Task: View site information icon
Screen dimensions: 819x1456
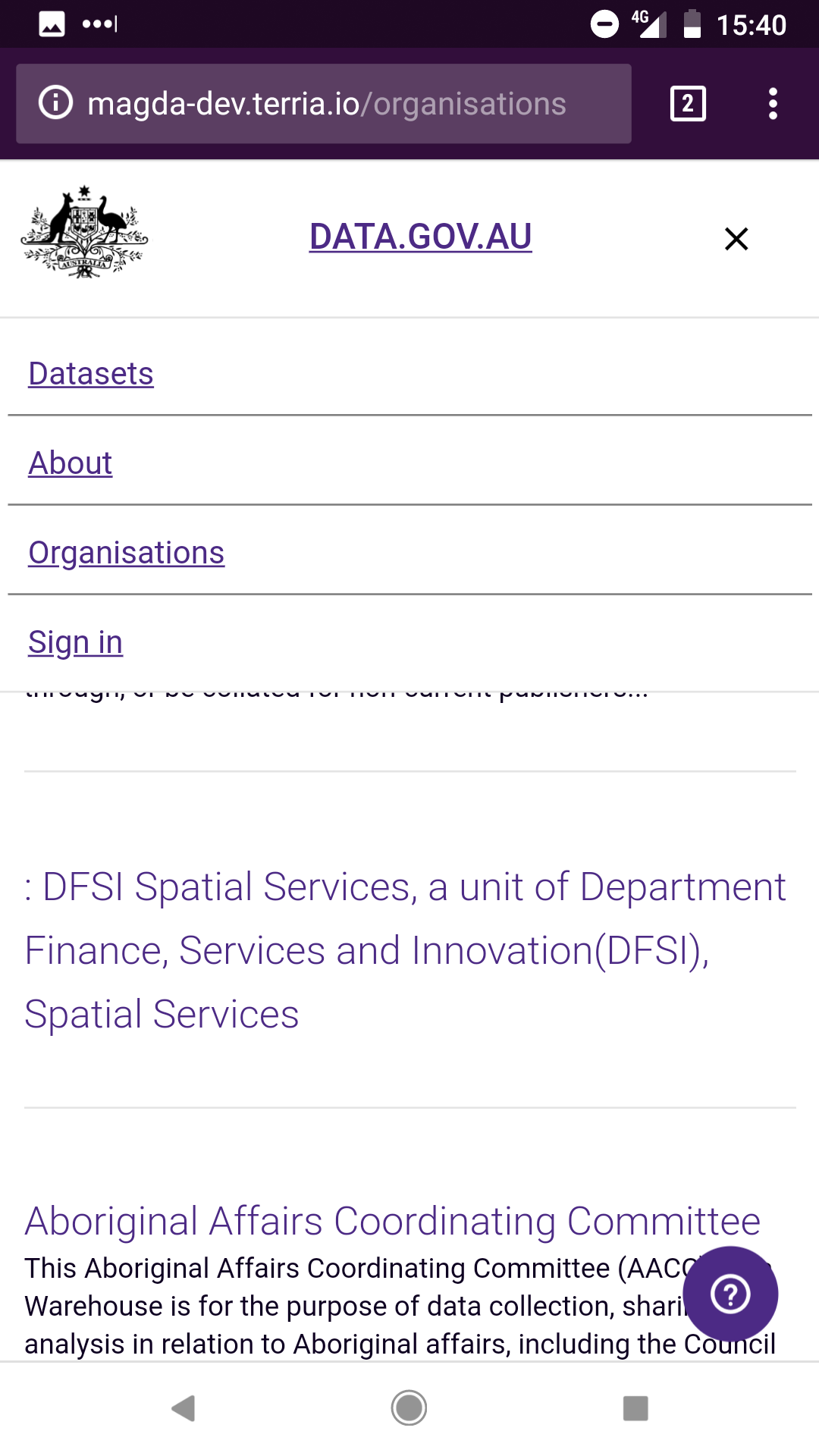Action: point(56,103)
